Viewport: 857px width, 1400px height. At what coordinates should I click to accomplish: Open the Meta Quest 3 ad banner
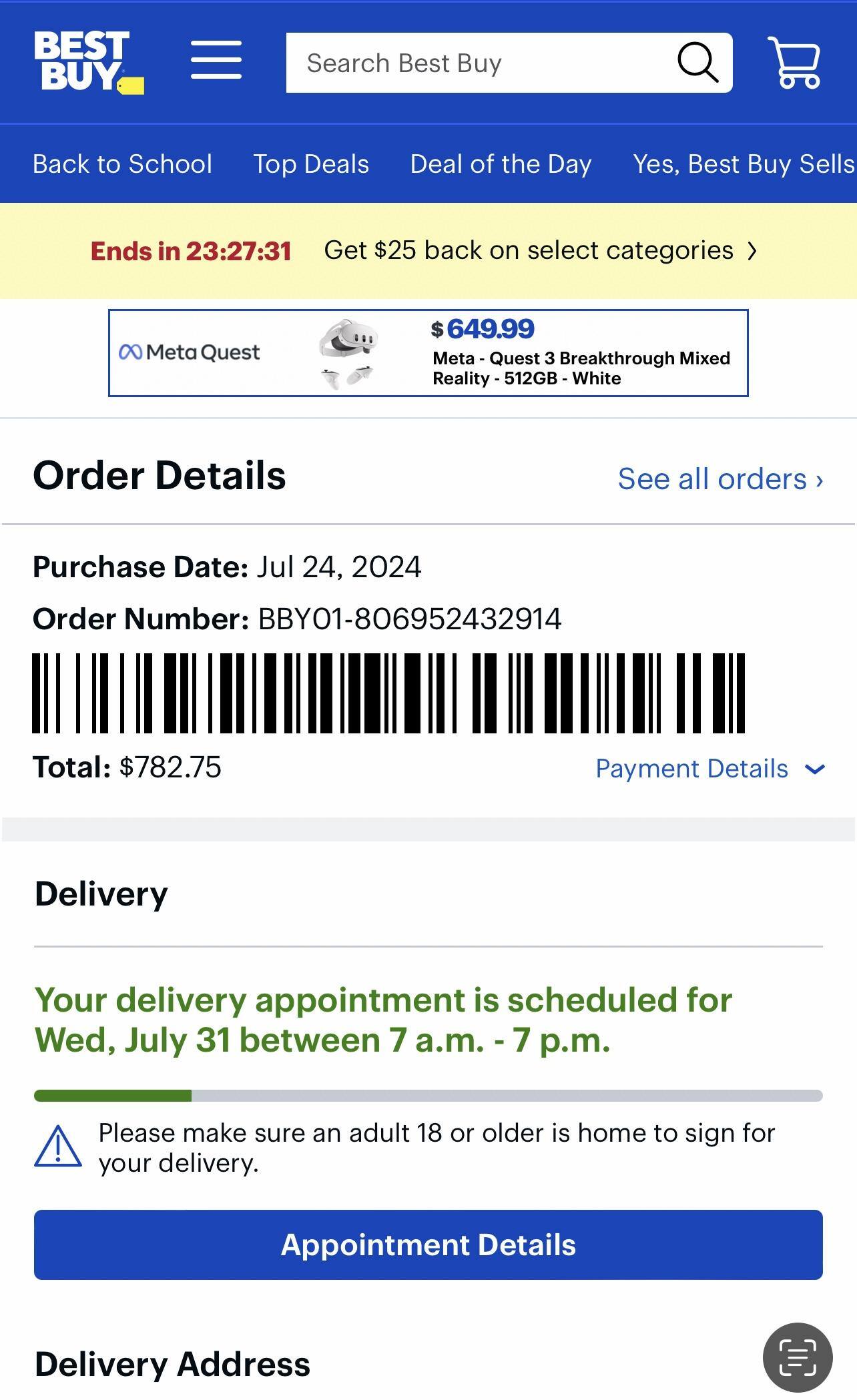tap(429, 353)
